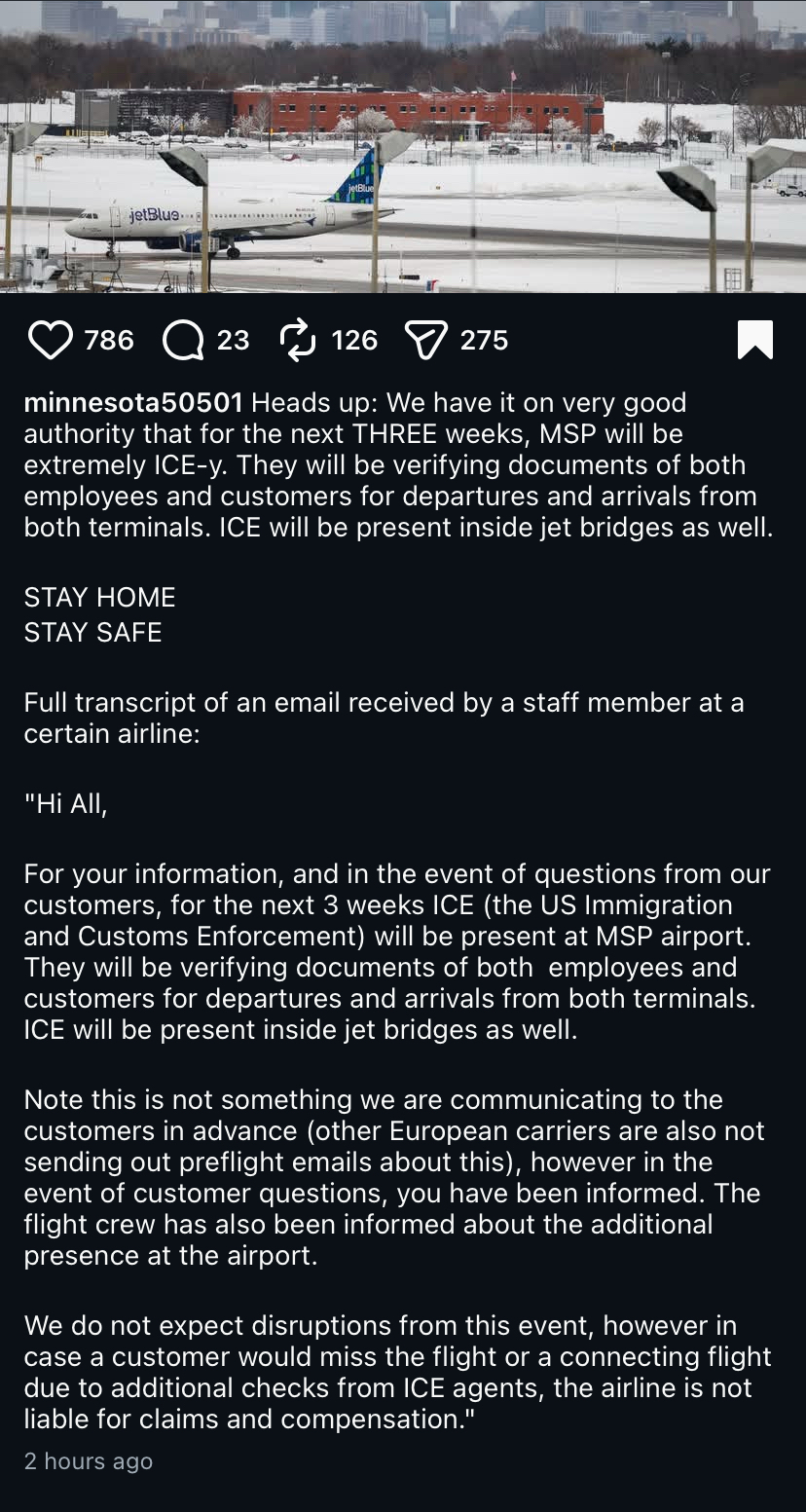Open the post's airport photo
This screenshot has height=1512, width=806.
click(x=403, y=146)
